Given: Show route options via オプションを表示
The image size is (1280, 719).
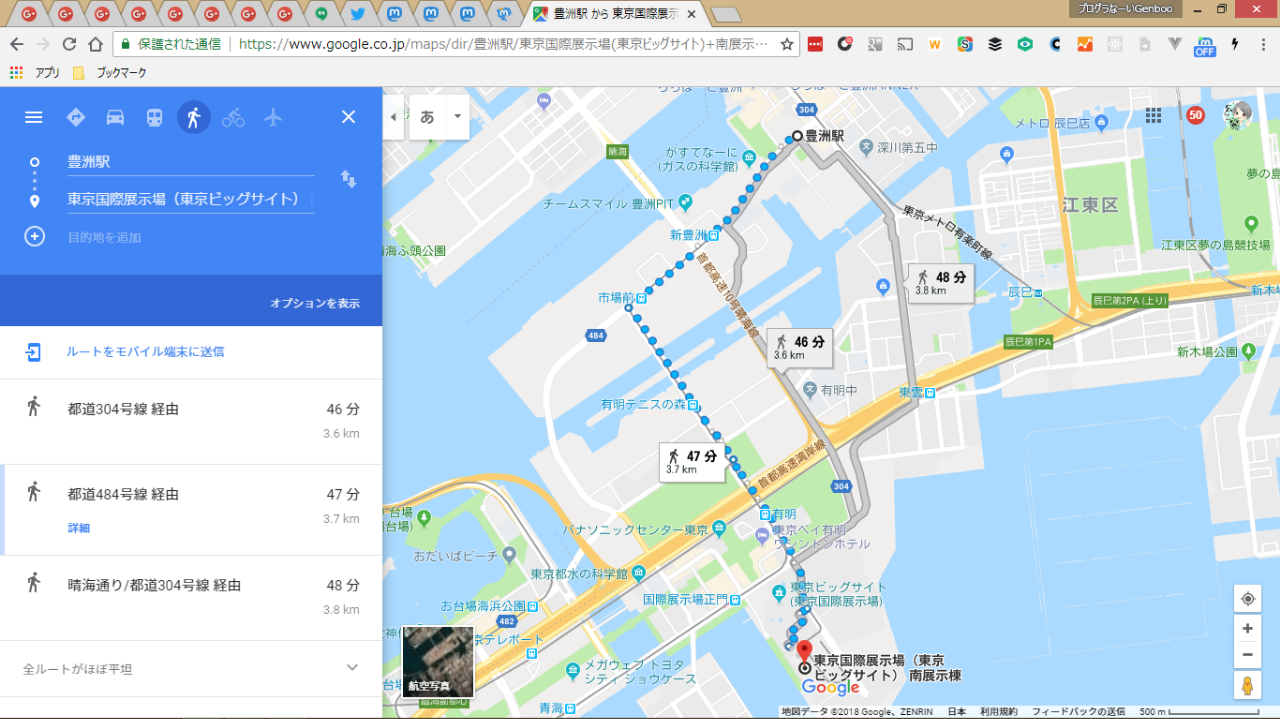Looking at the screenshot, I should [314, 303].
